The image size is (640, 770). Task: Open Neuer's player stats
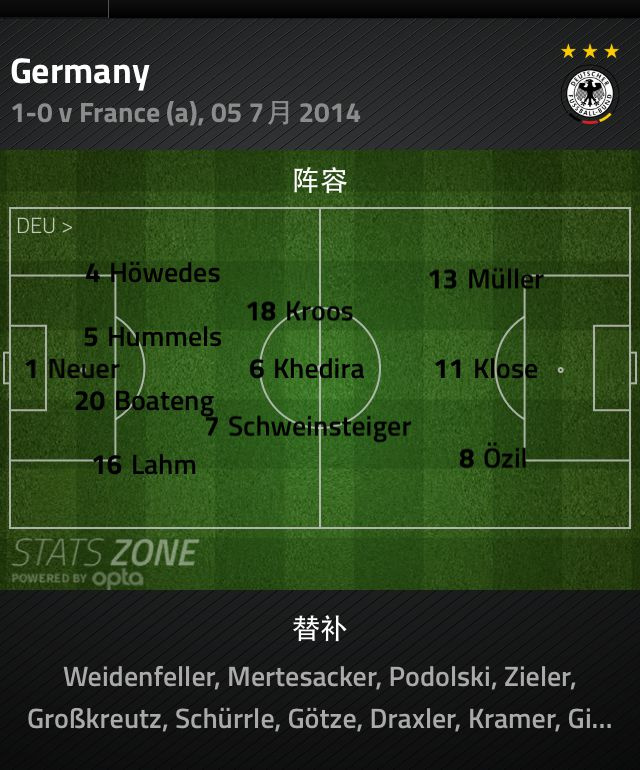point(72,369)
